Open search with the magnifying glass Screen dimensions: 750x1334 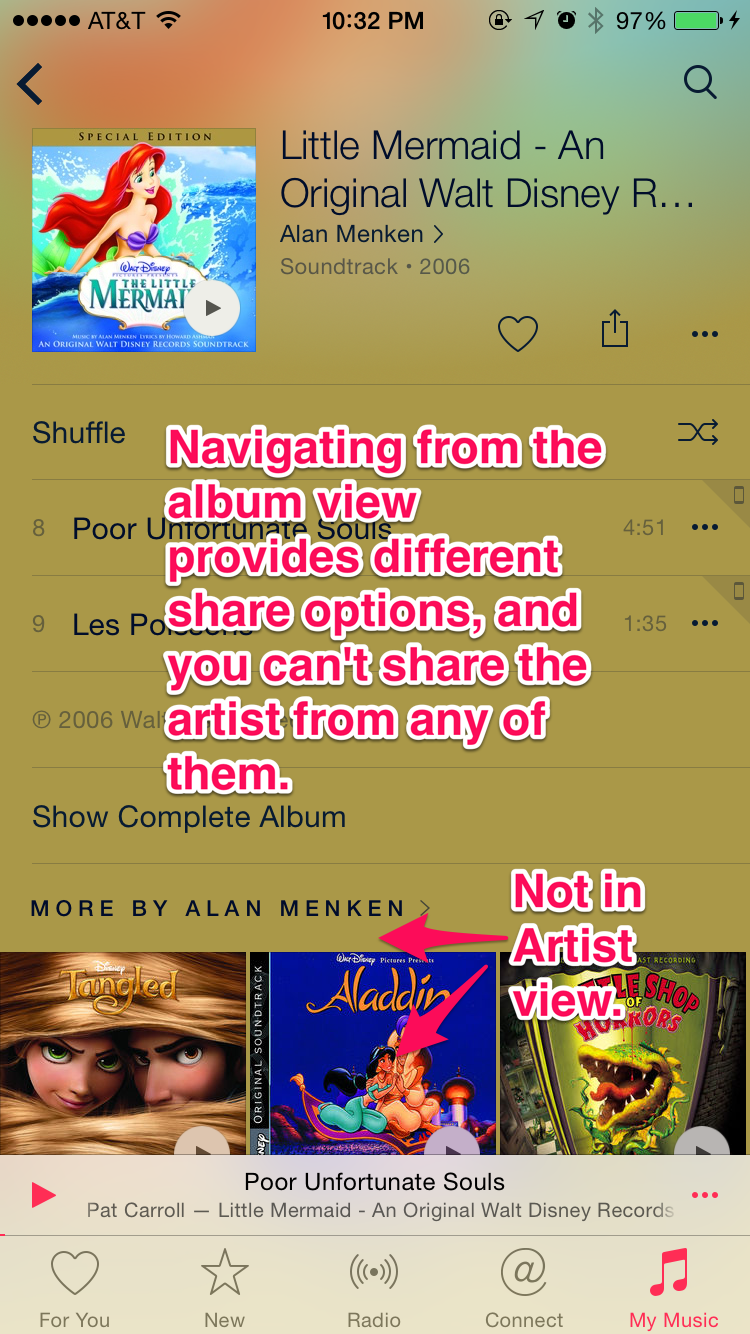tap(700, 83)
